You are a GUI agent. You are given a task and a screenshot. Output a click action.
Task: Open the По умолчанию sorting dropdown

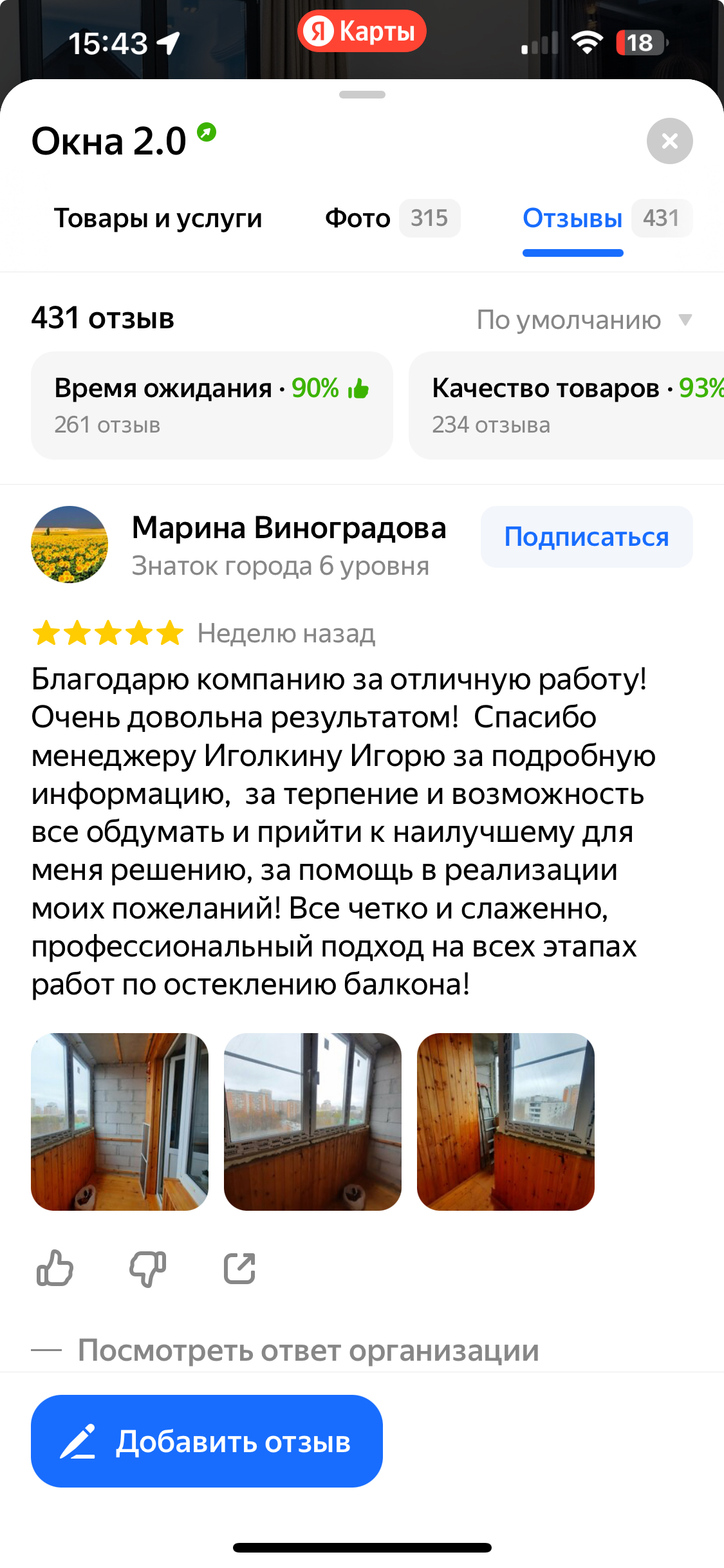(583, 320)
